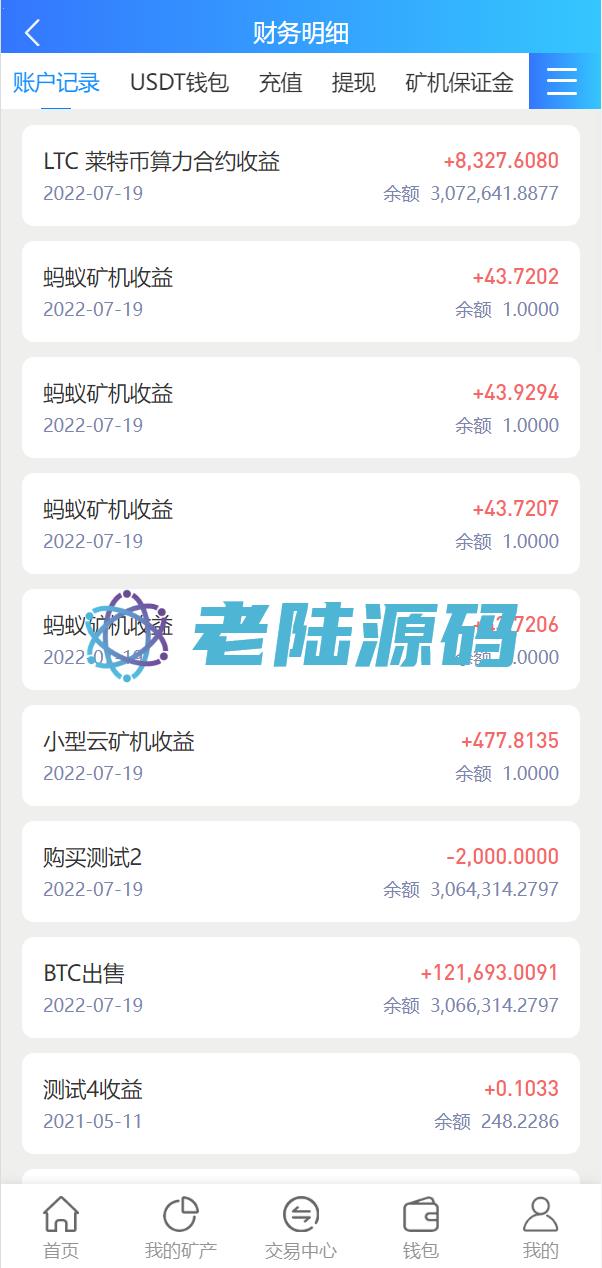Open 我的矿产 in bottom navigation
Image resolution: width=602 pixels, height=1268 pixels.
pyautogui.click(x=181, y=1227)
